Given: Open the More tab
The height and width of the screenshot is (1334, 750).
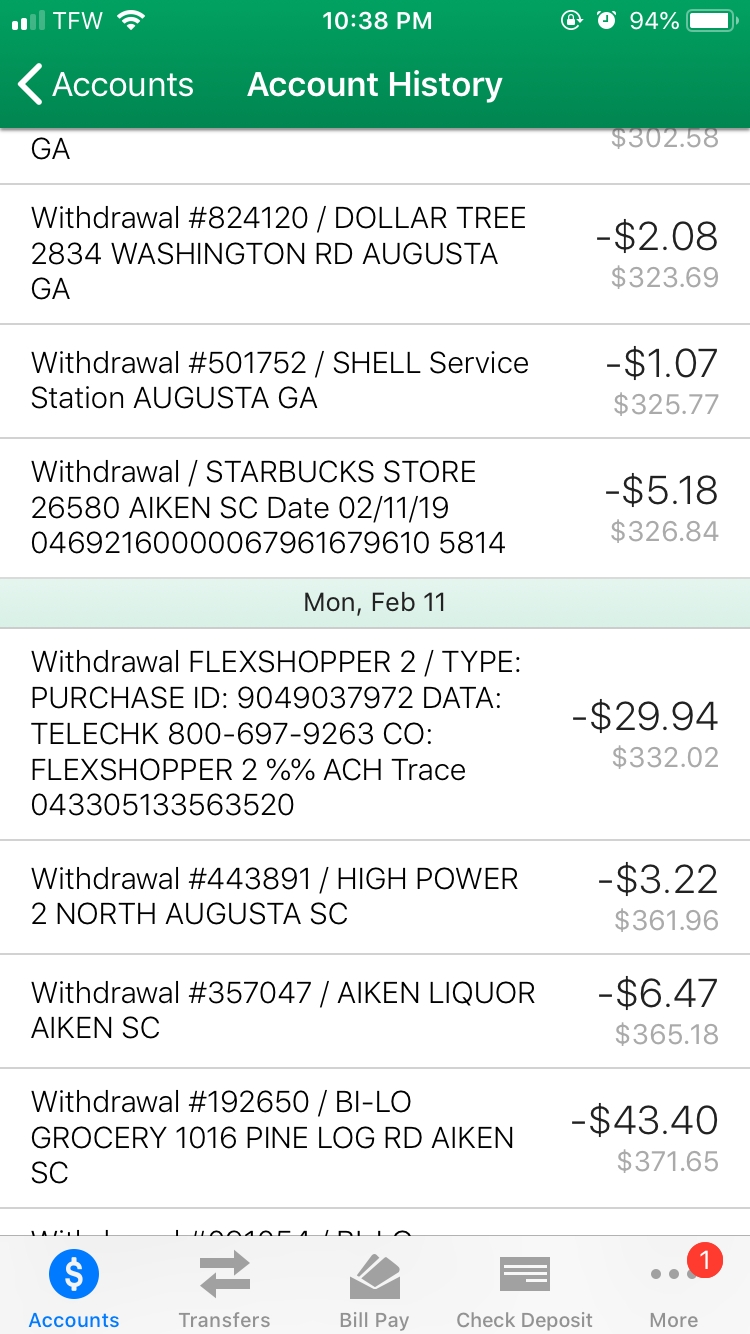Looking at the screenshot, I should tap(674, 1288).
